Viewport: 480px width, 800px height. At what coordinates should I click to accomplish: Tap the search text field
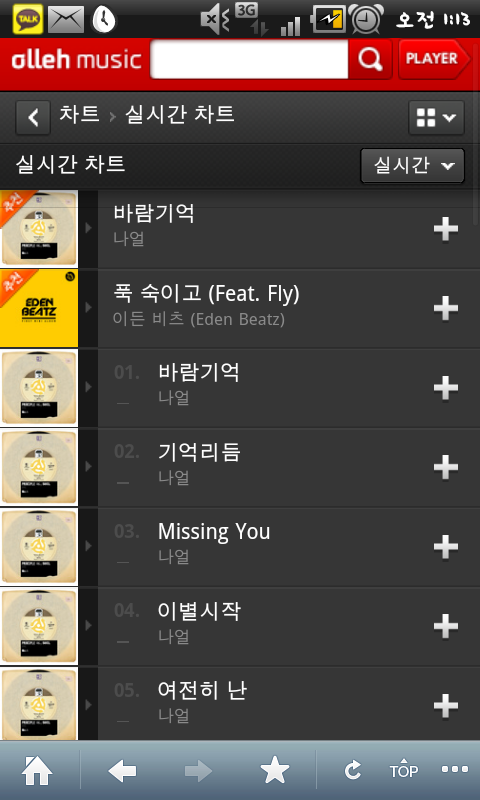(x=249, y=59)
